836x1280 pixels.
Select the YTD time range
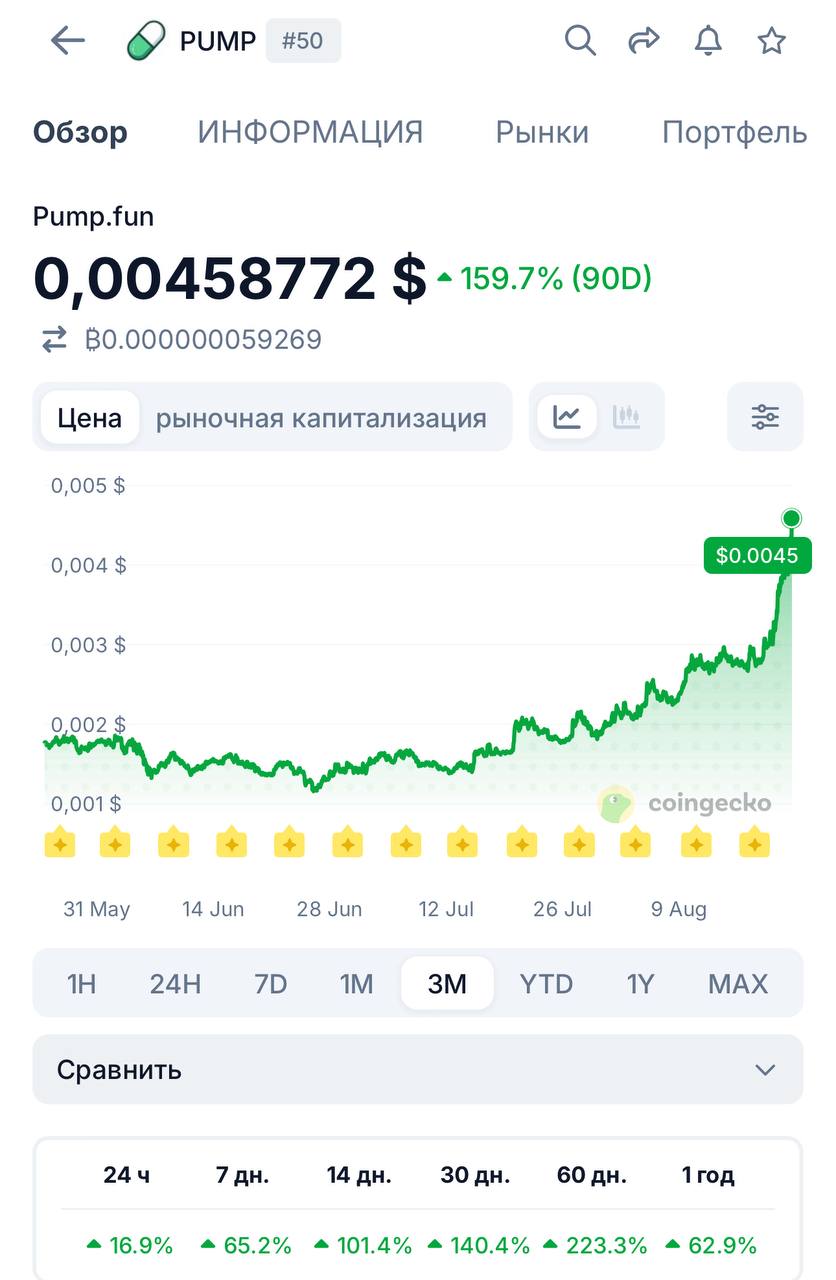tap(546, 984)
